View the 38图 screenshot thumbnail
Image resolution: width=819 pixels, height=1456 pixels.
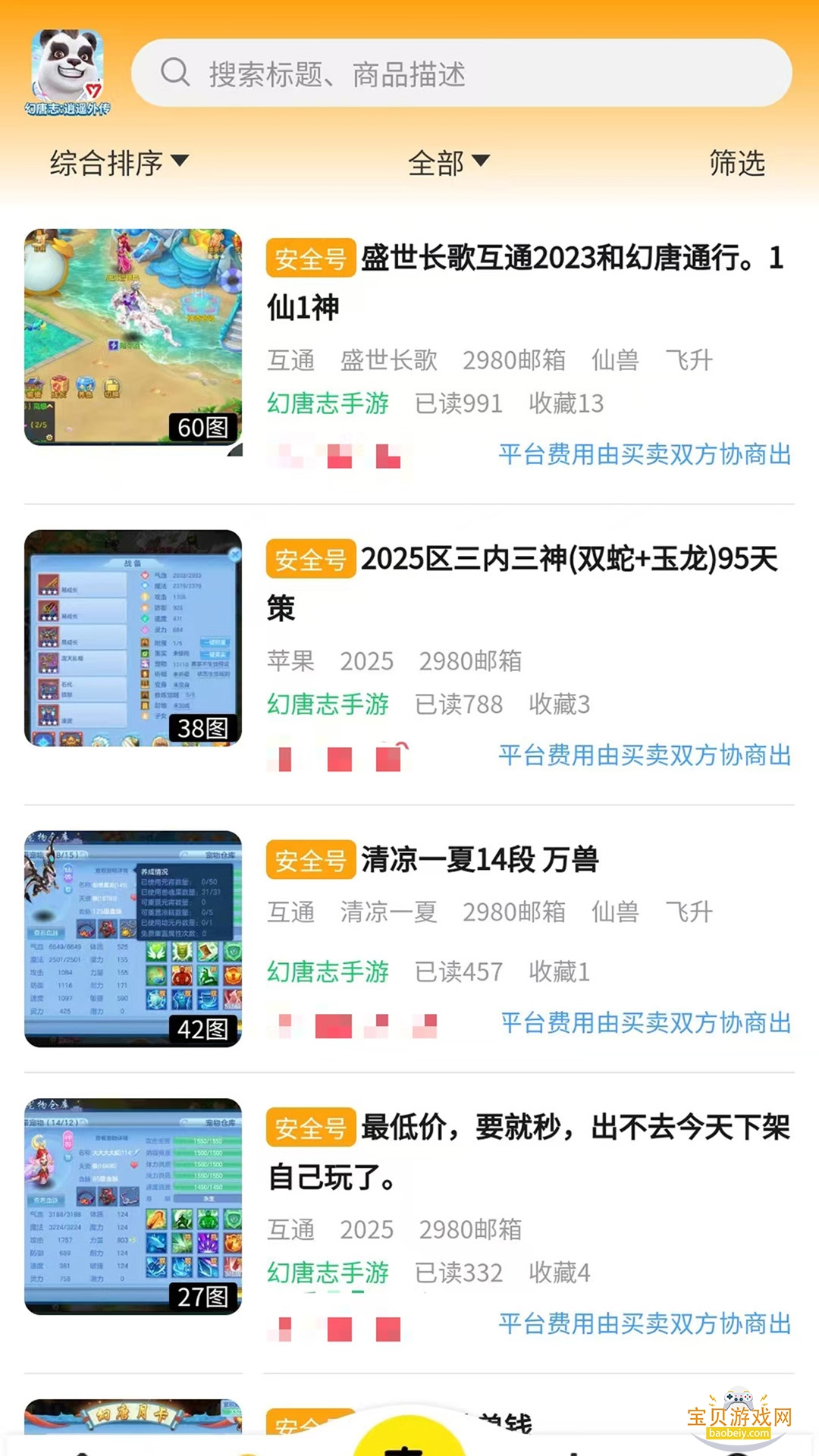coord(133,638)
